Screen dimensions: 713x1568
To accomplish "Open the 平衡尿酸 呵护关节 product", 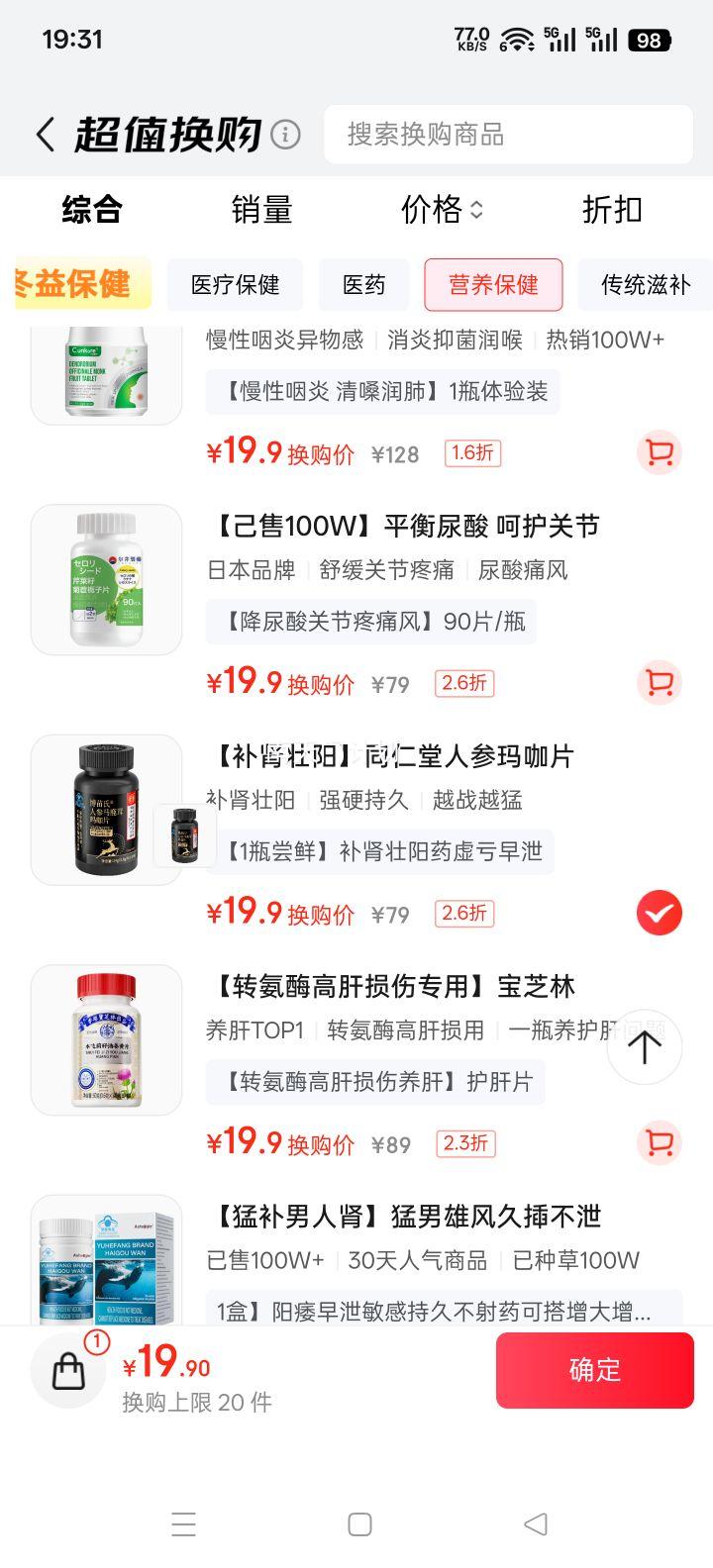I will [x=406, y=527].
